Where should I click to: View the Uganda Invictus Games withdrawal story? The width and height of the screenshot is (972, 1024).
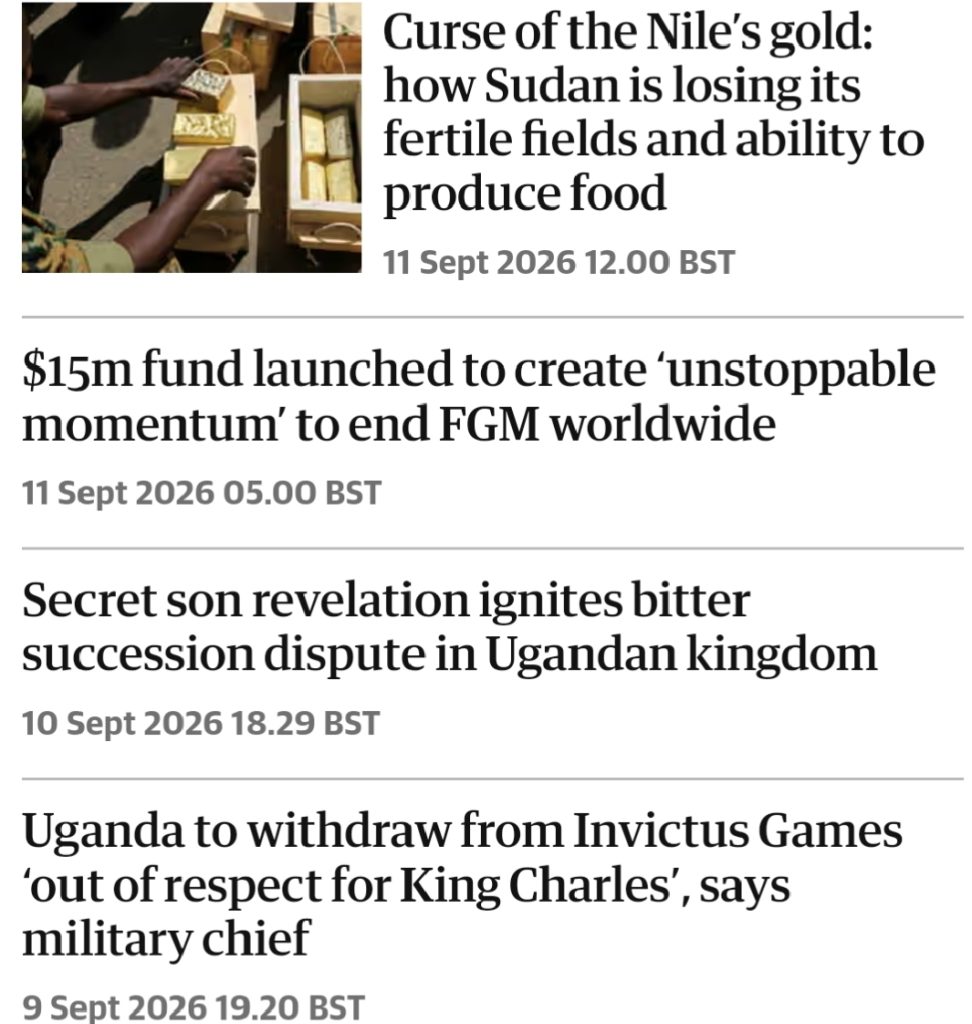462,884
